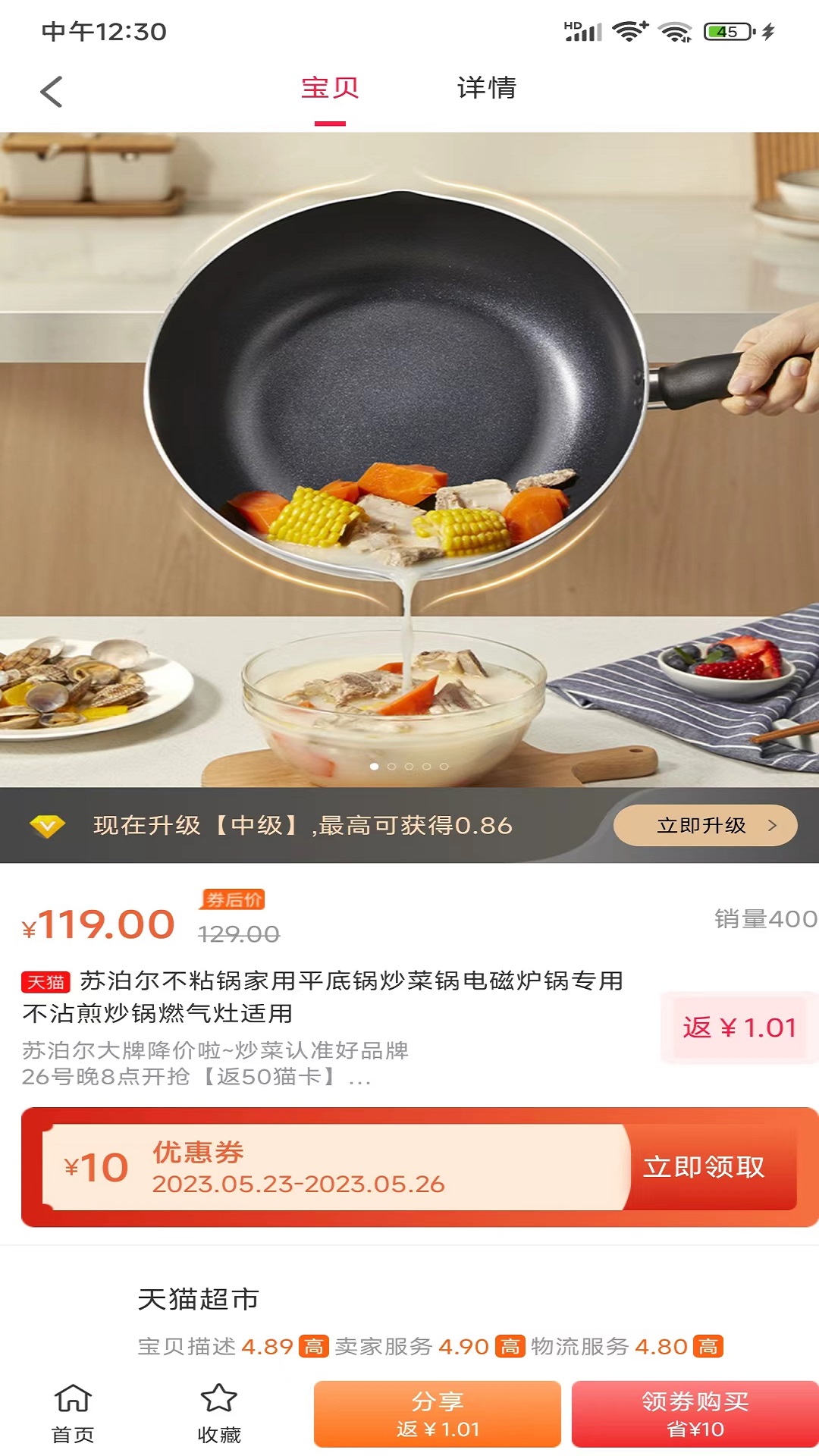819x1456 pixels.
Task: Claim the ¥10 coupon via 立即领取
Action: [x=704, y=1167]
